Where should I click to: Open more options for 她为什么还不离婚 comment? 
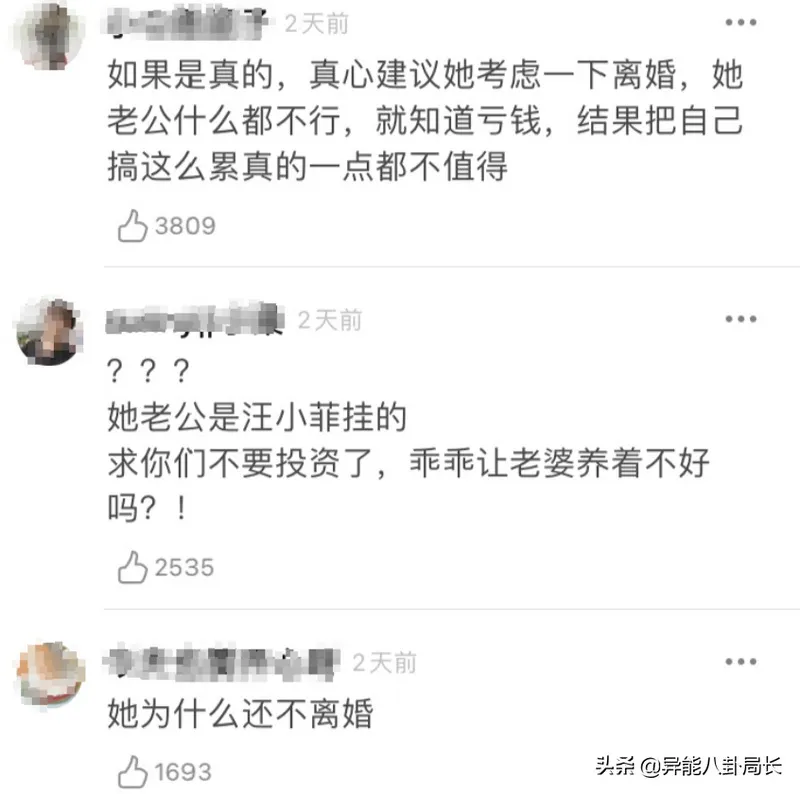(740, 662)
